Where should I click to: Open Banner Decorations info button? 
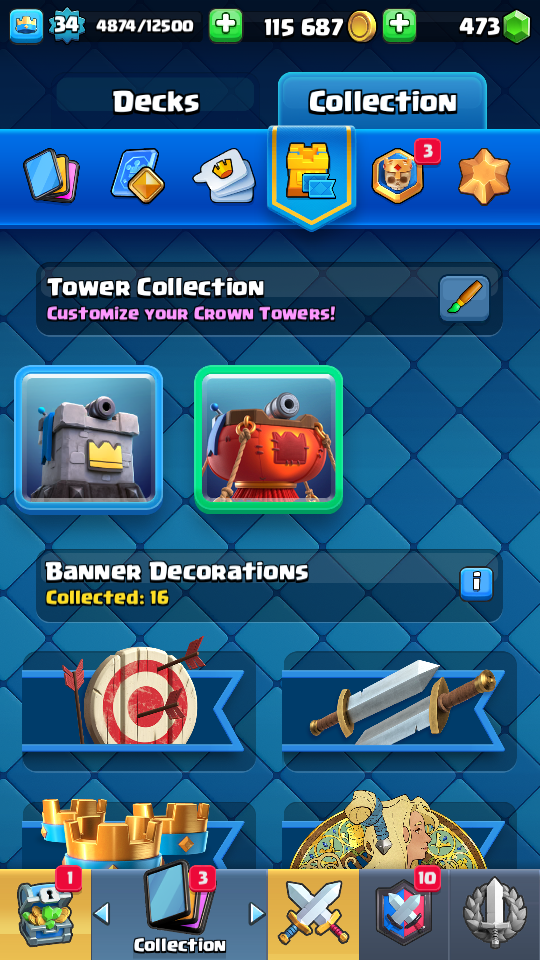476,584
